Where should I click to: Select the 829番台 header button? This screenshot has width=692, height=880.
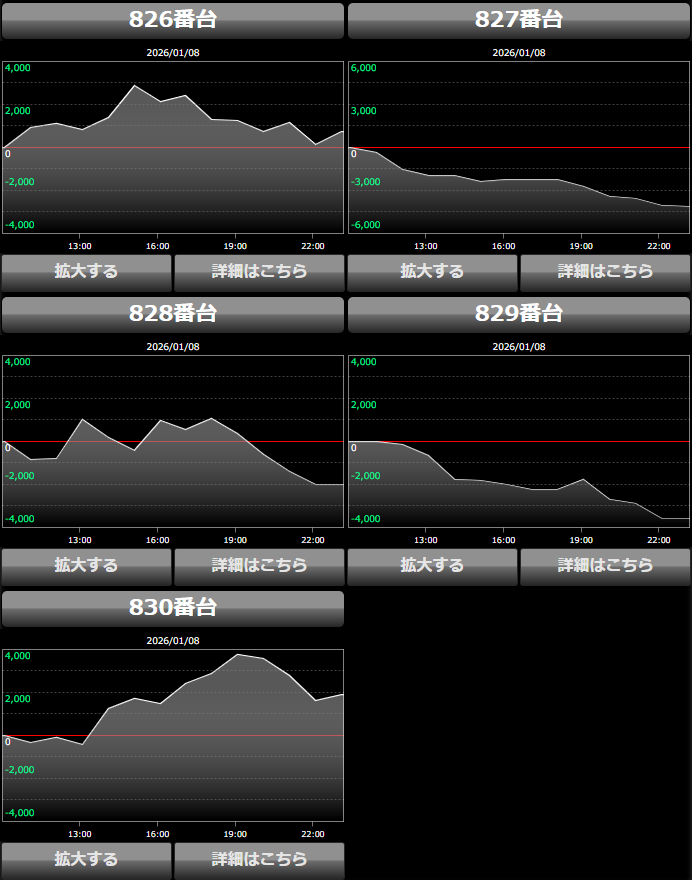[x=519, y=314]
